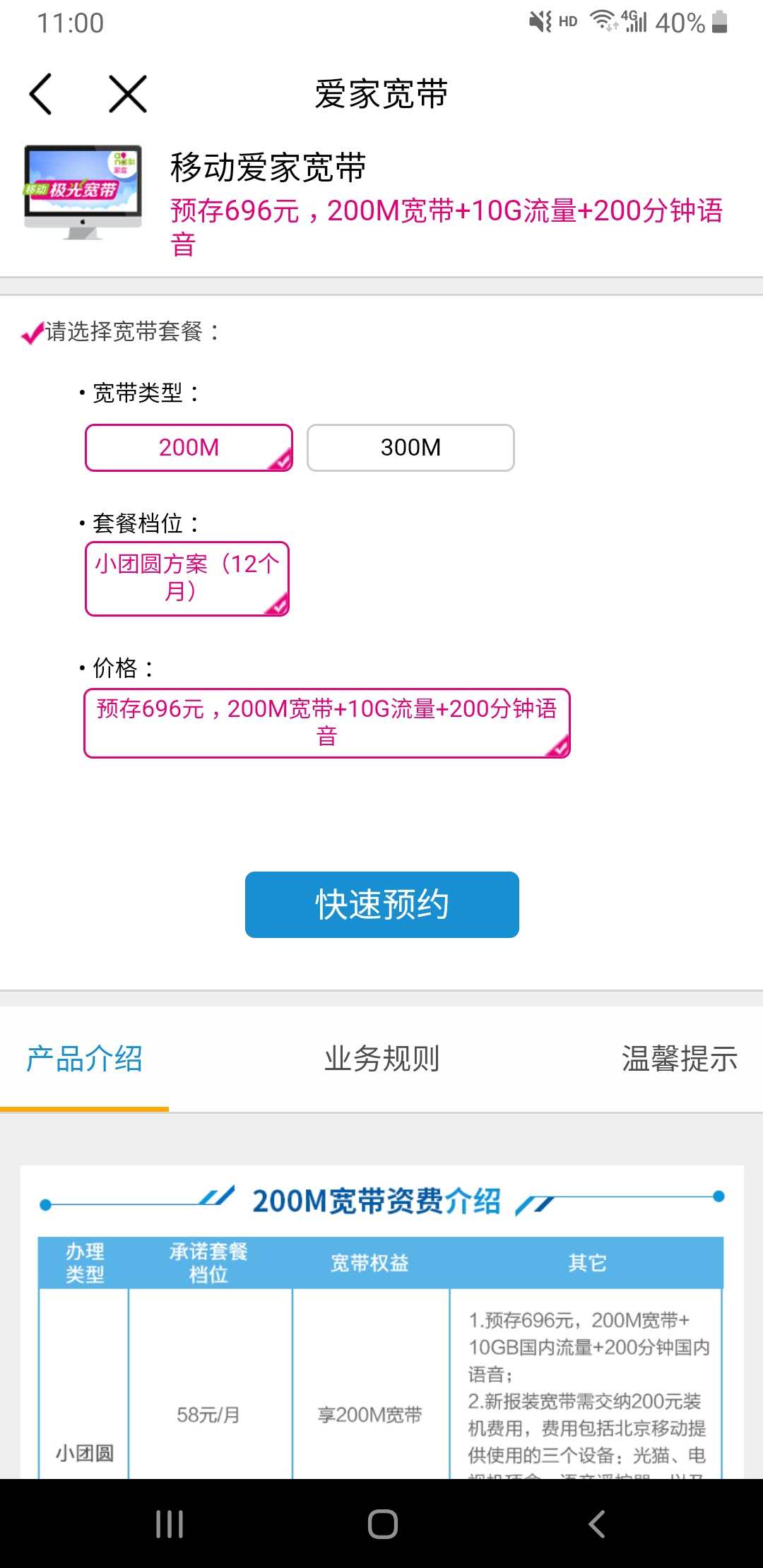Open the 预存696元 price selector
The height and width of the screenshot is (1568, 763).
327,722
